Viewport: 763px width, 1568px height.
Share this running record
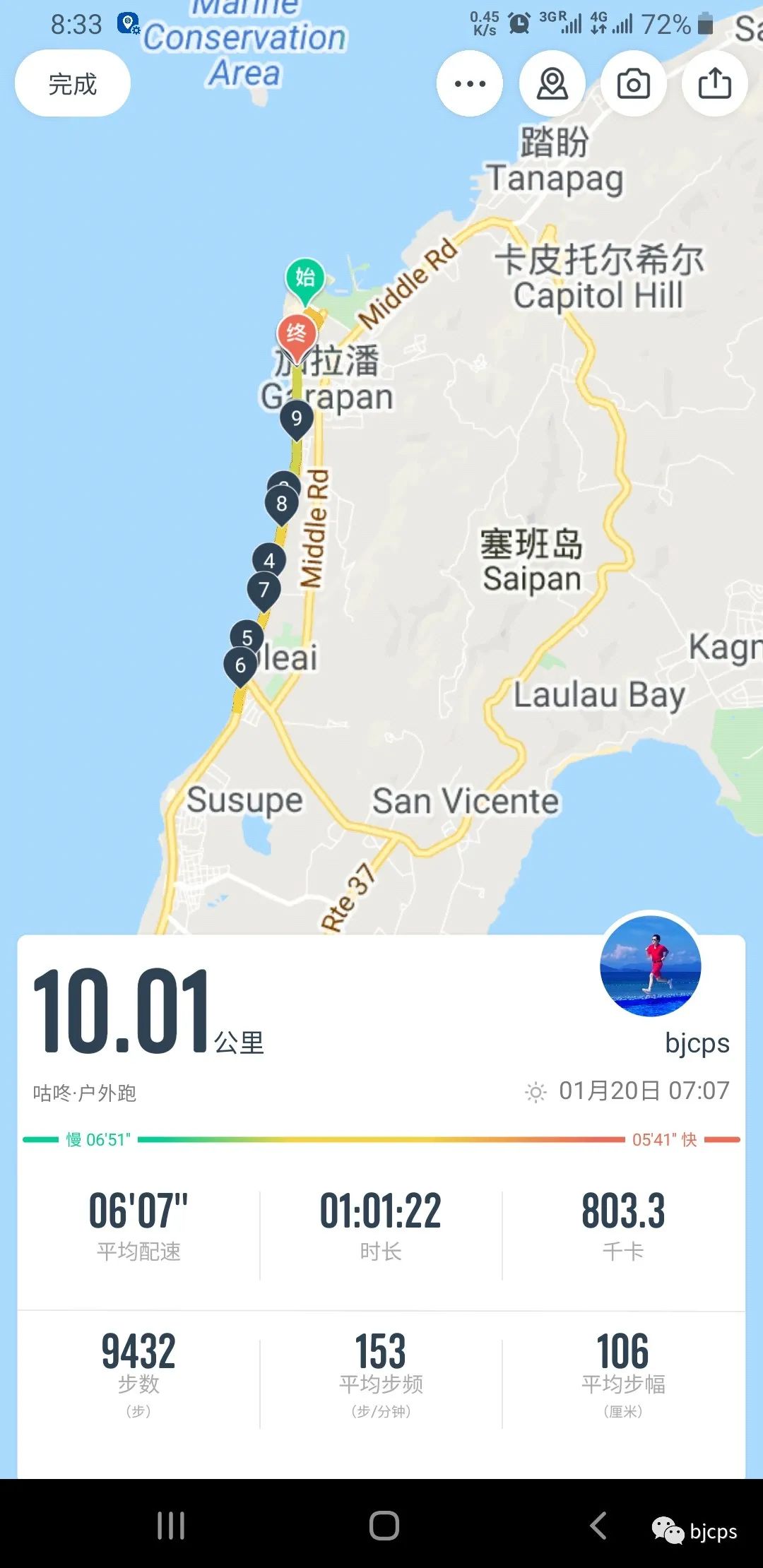(x=714, y=83)
